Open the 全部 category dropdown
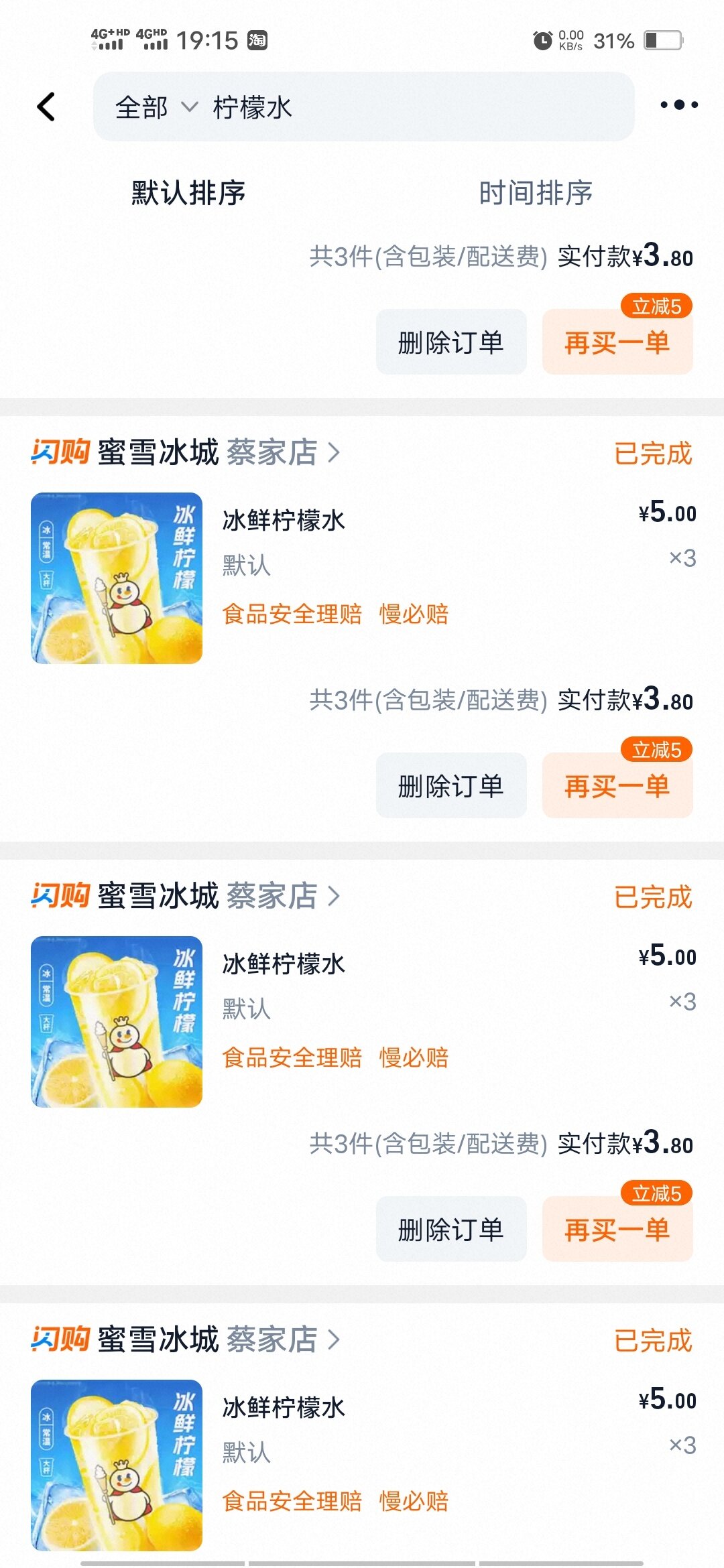 156,107
